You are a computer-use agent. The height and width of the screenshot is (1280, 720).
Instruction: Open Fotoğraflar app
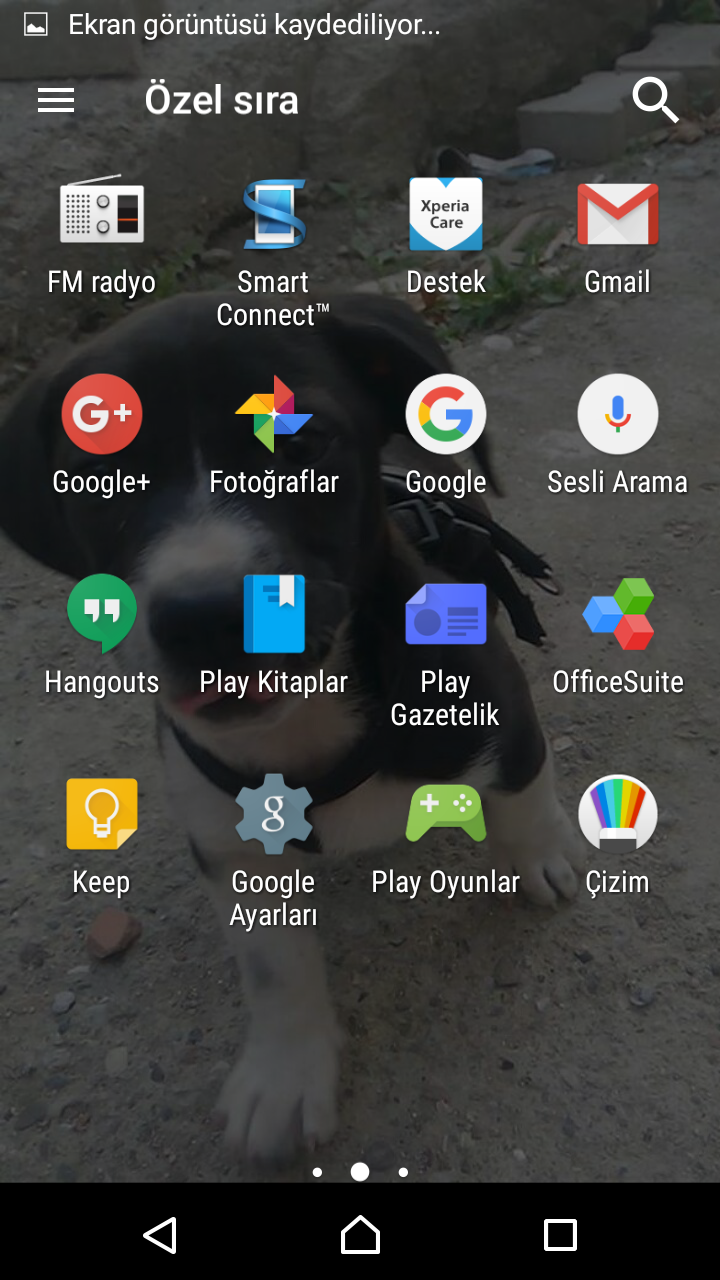tap(274, 413)
